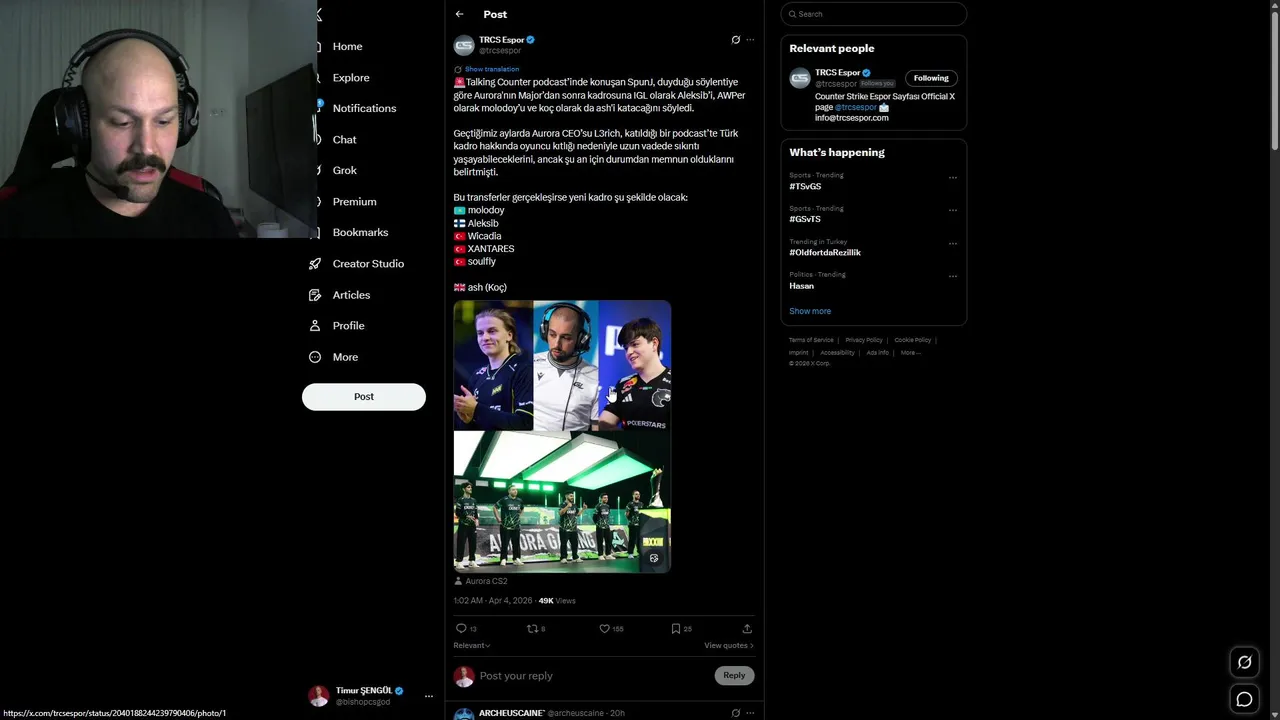The height and width of the screenshot is (720, 1280).
Task: Open trending topic #TSvGS
Action: coord(805,186)
